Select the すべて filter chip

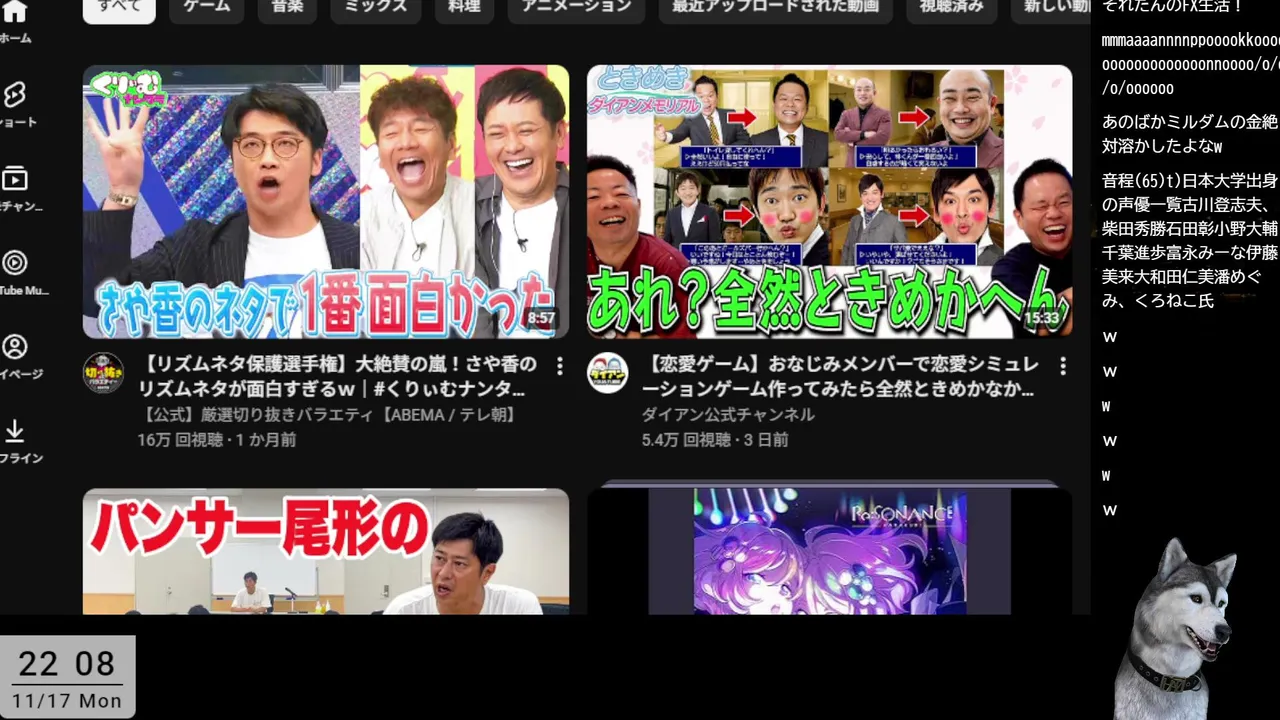tap(119, 7)
